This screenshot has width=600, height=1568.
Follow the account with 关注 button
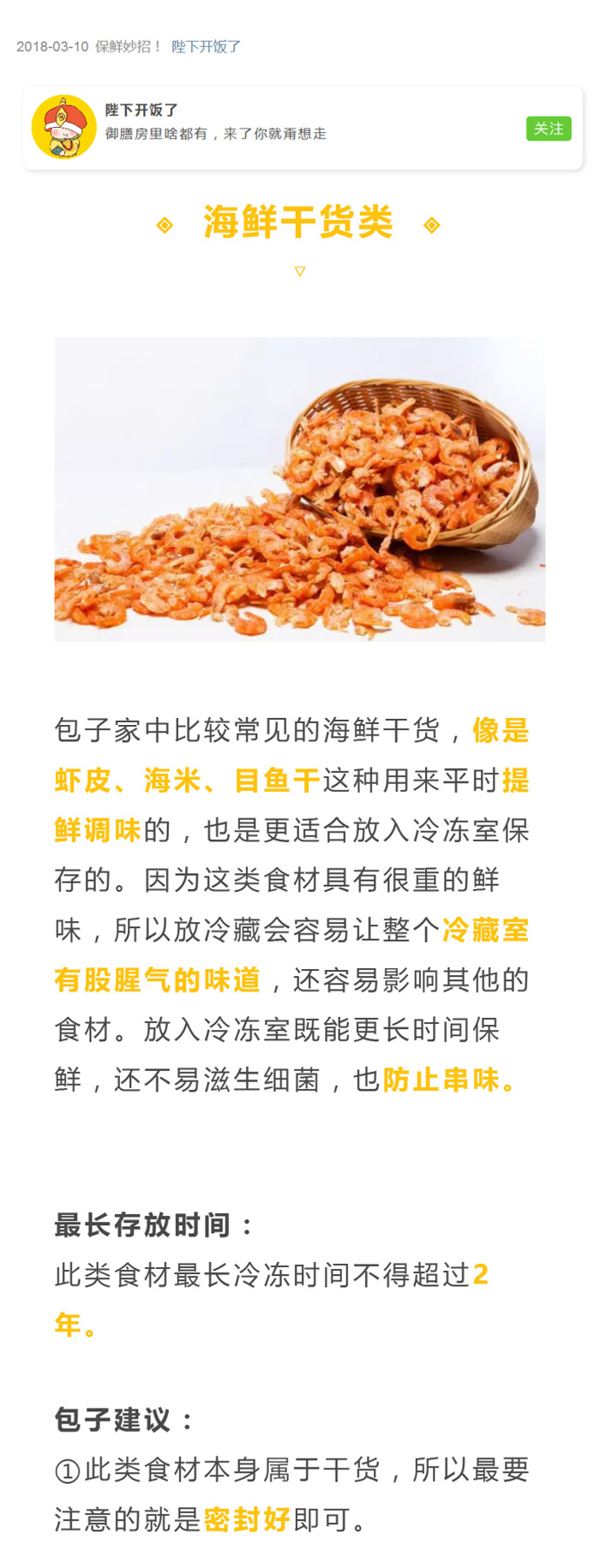(x=549, y=129)
